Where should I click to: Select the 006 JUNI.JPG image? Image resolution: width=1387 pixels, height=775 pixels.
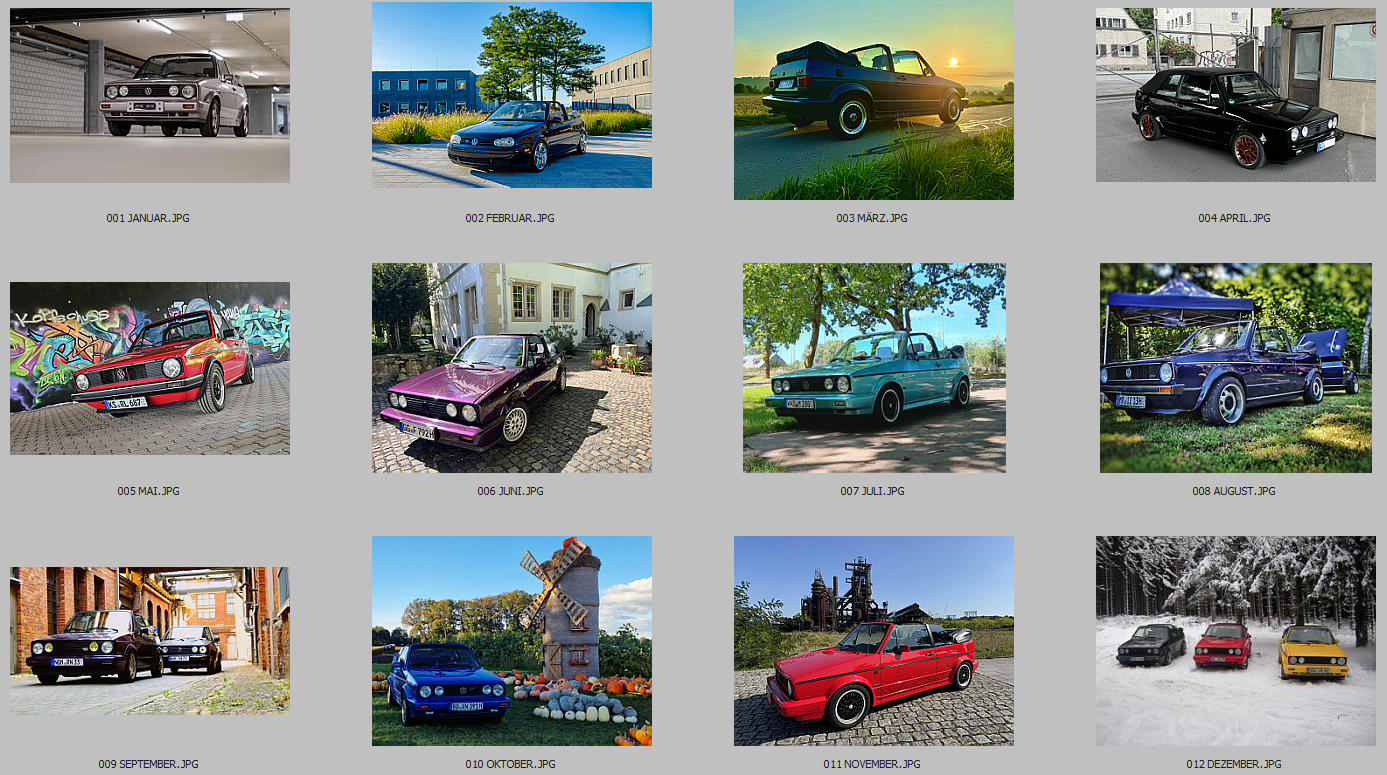[512, 368]
